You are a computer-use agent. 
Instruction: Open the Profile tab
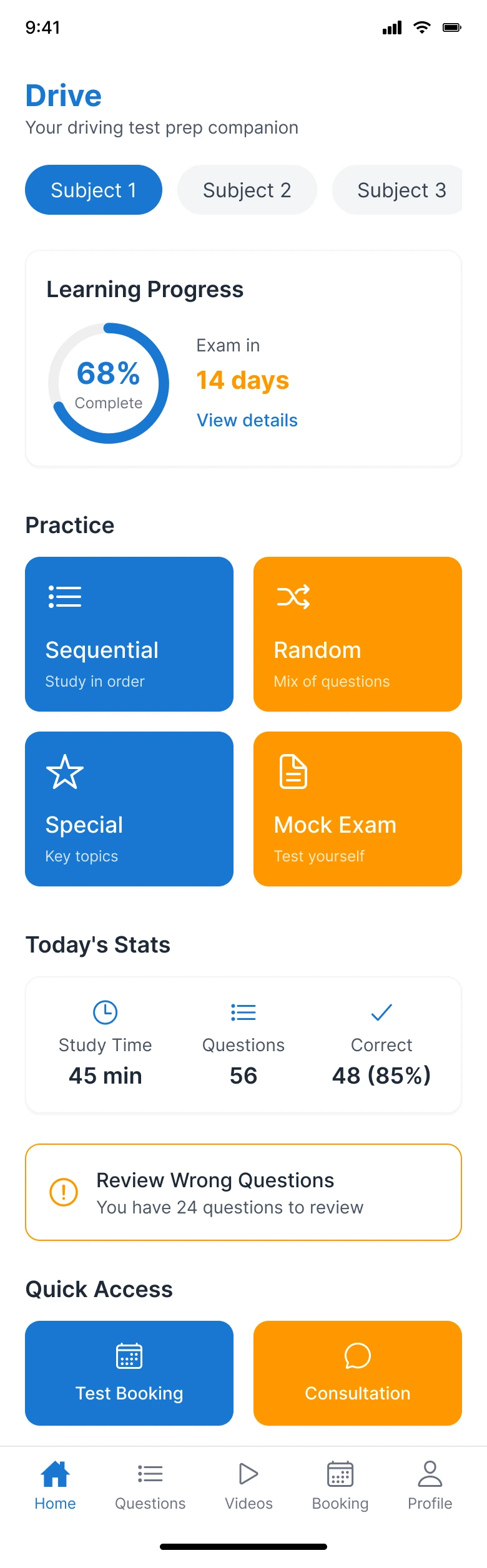pyautogui.click(x=430, y=1486)
